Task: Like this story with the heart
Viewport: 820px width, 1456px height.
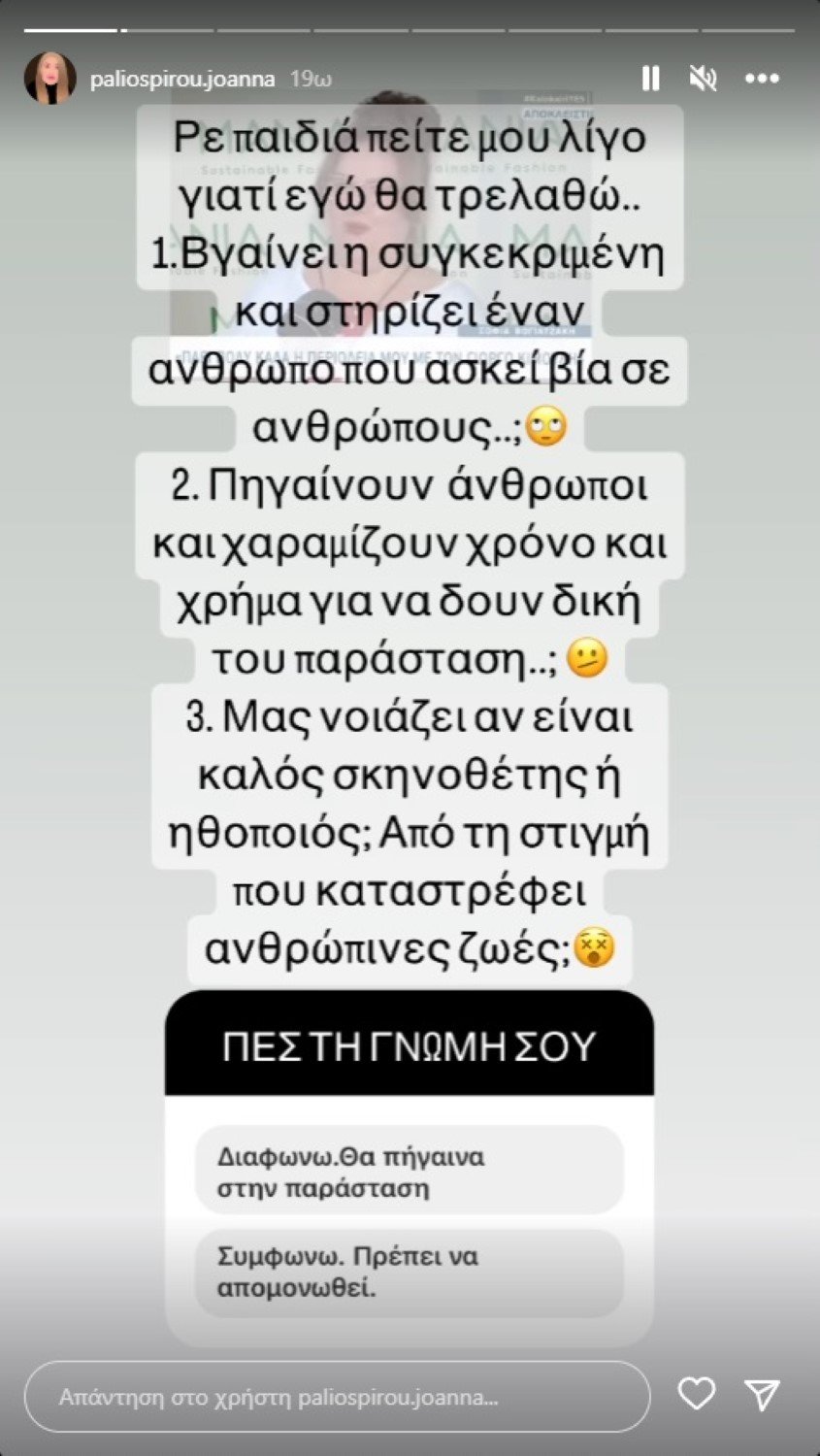Action: pos(697,1394)
